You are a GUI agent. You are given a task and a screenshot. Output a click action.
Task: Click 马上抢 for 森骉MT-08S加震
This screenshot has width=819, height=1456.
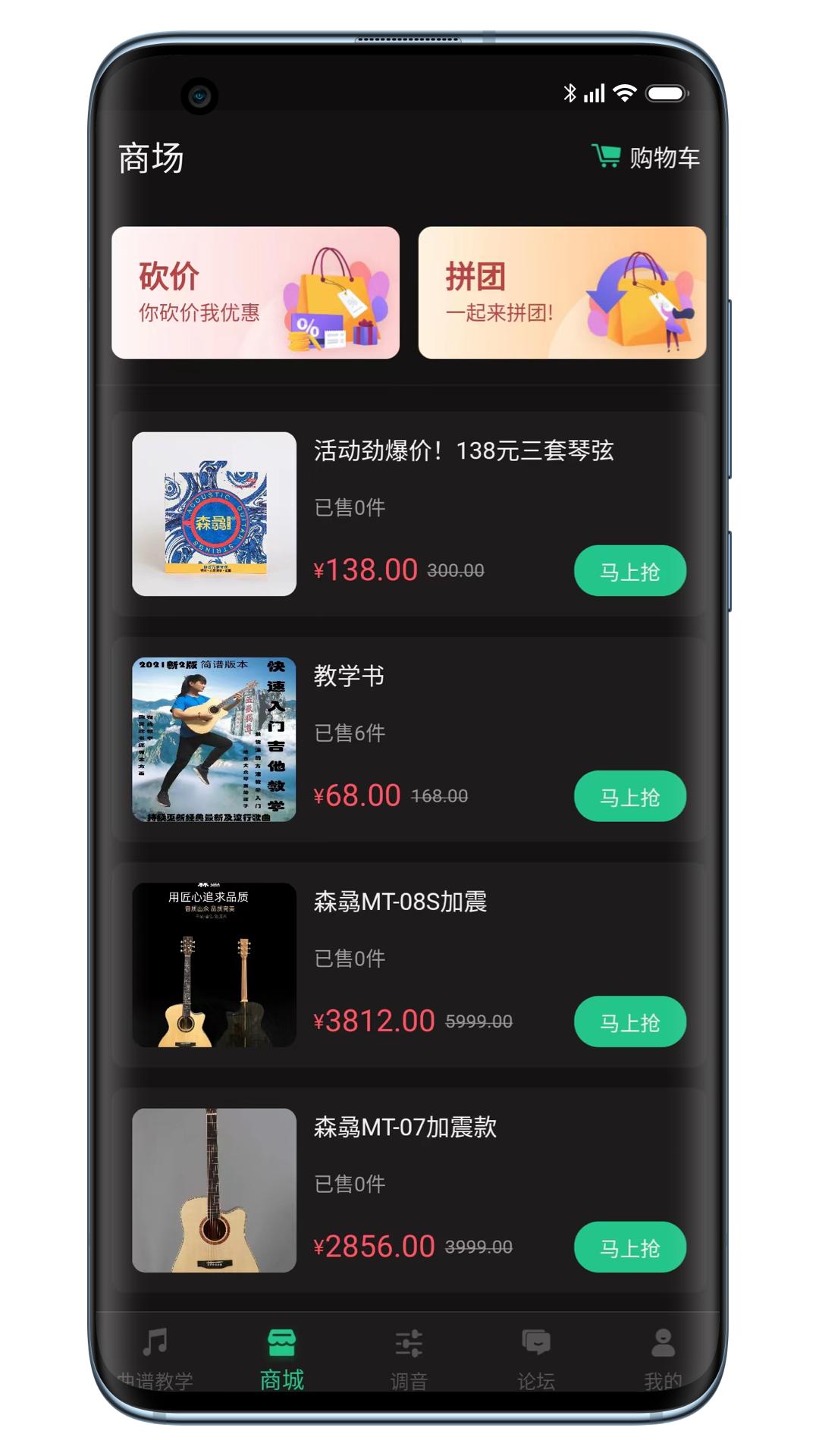[630, 1020]
